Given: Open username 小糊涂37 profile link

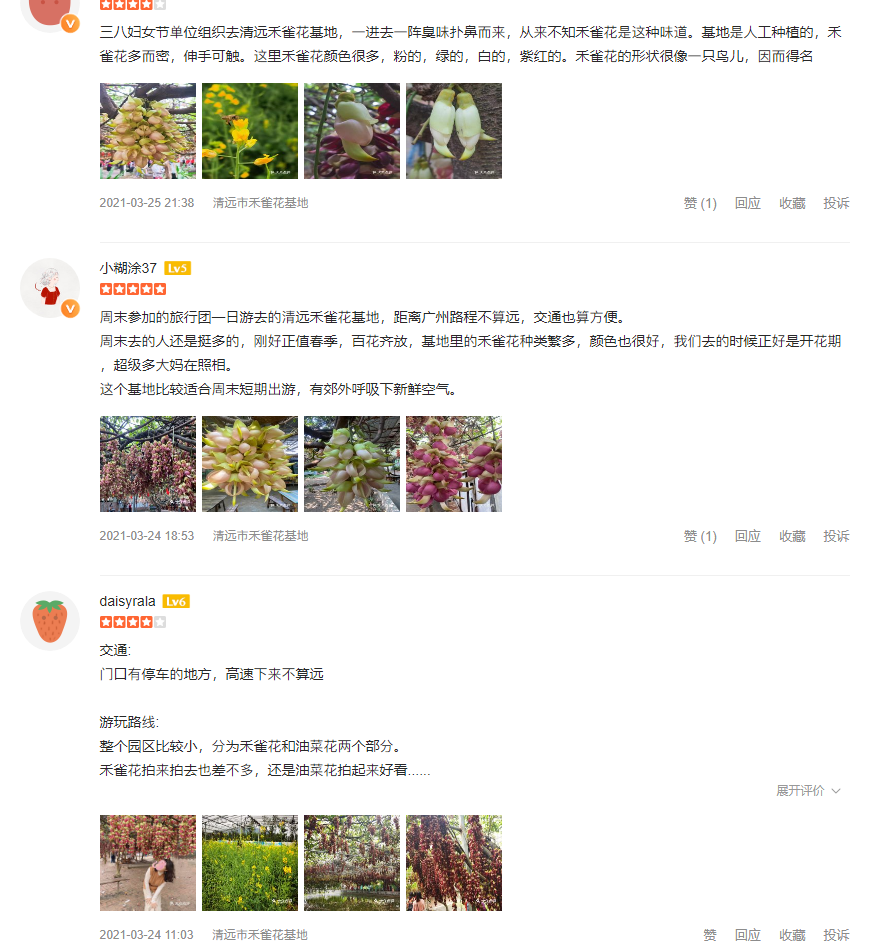Looking at the screenshot, I should pyautogui.click(x=128, y=268).
